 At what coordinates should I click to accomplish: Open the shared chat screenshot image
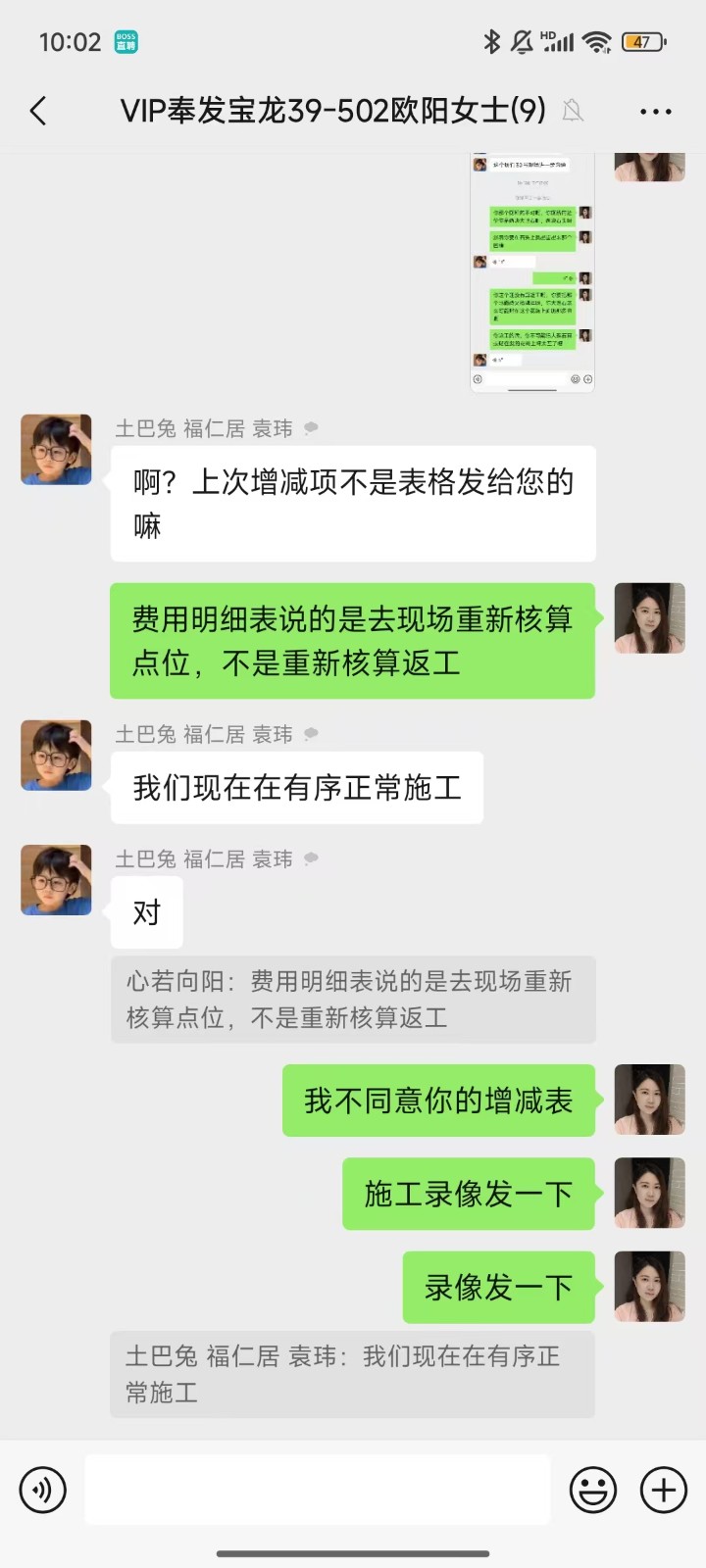click(x=532, y=272)
